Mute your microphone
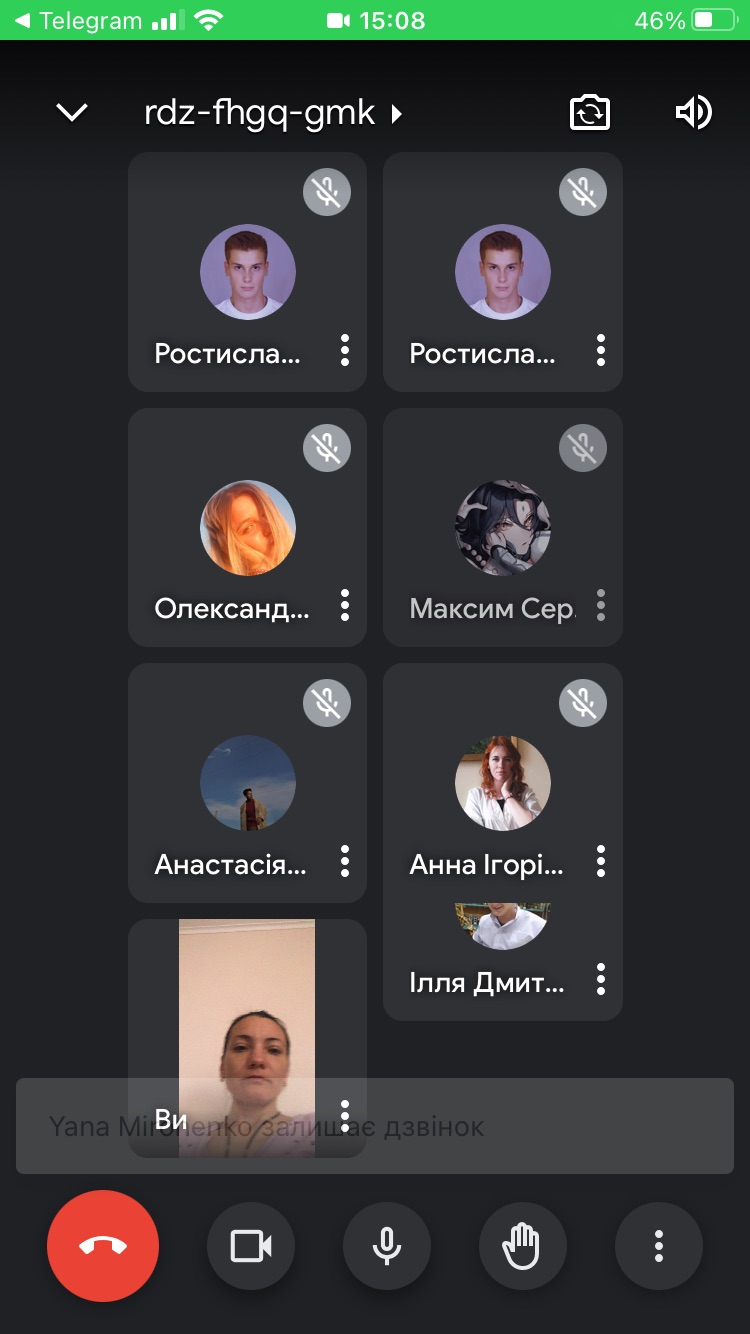This screenshot has height=1334, width=750. (387, 1246)
